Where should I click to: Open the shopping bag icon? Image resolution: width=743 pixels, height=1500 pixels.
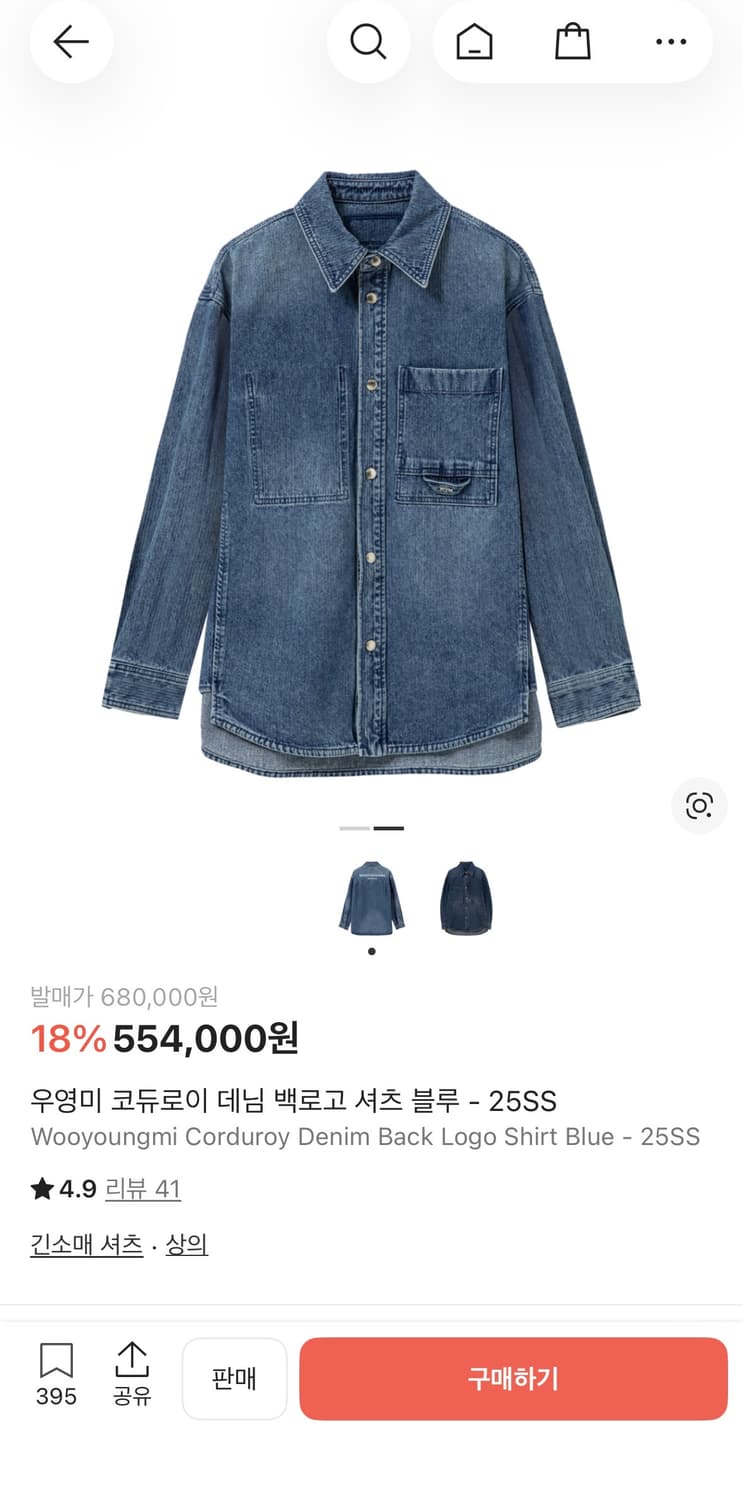[x=571, y=42]
